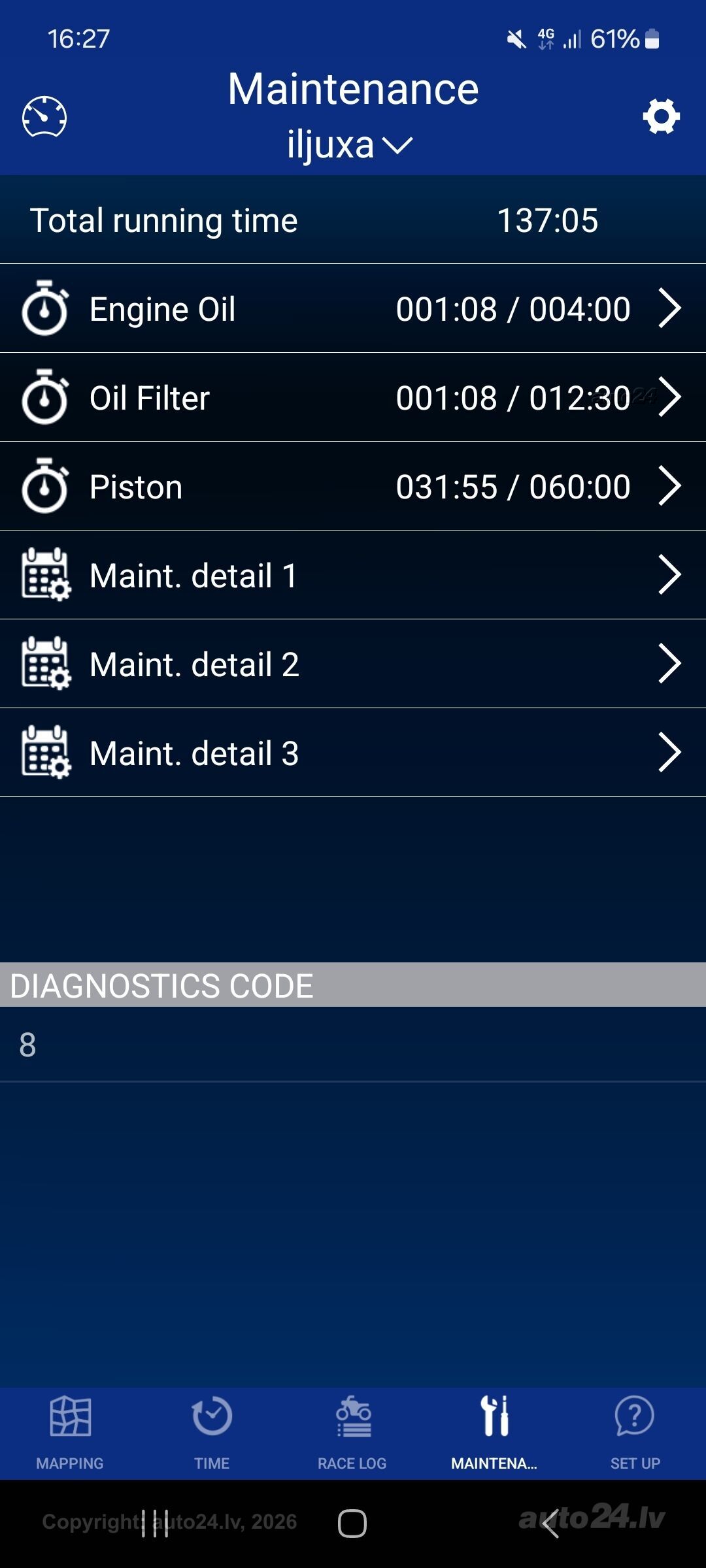
Task: Switch to the Time tab
Action: (212, 1434)
